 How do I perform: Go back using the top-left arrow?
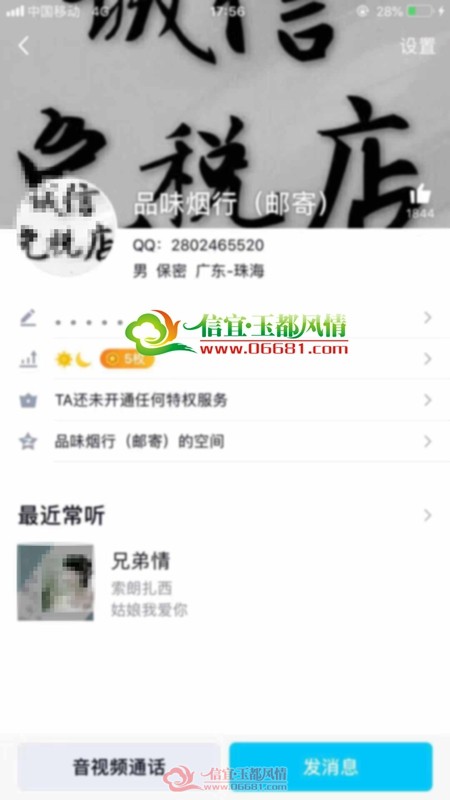(23, 46)
